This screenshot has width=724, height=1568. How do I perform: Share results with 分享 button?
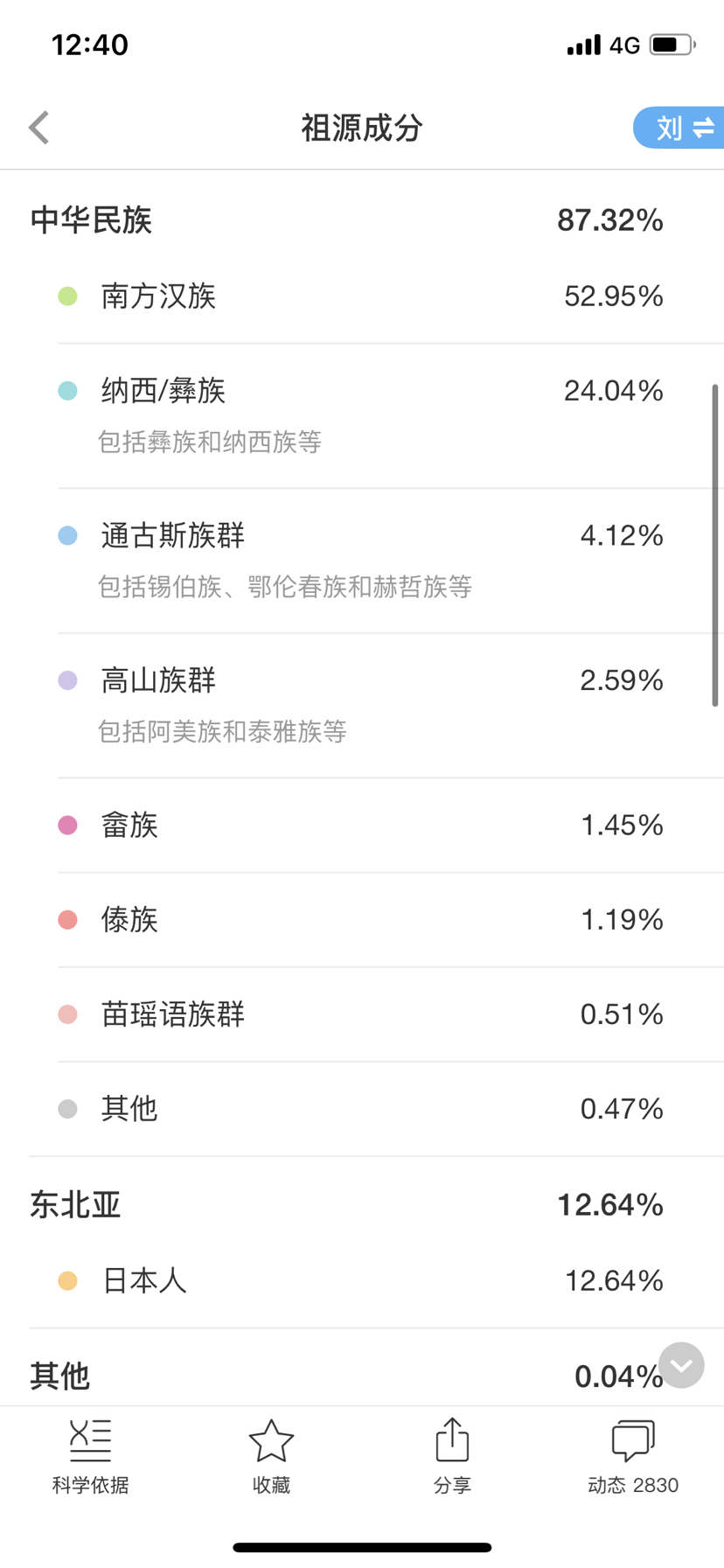pos(452,1456)
